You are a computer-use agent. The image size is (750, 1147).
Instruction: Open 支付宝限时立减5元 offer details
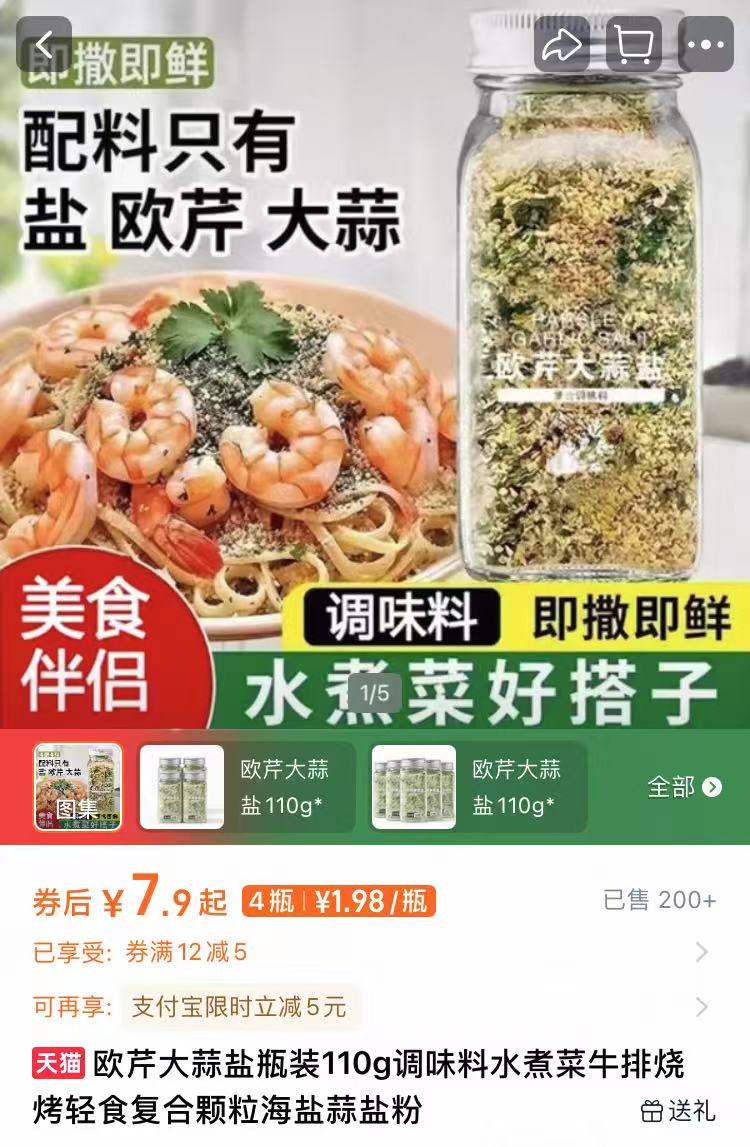click(702, 1007)
